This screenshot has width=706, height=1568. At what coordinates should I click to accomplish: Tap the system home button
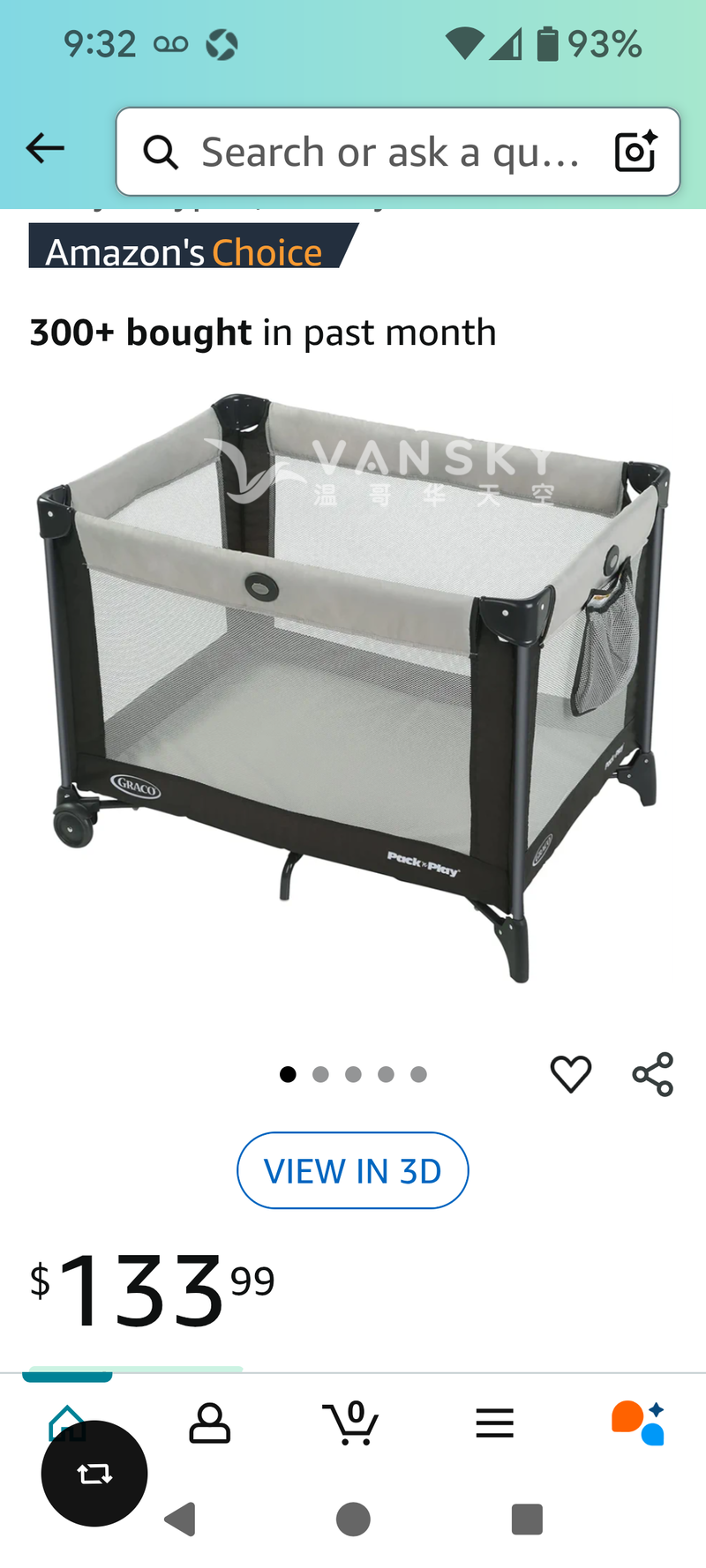[353, 1519]
